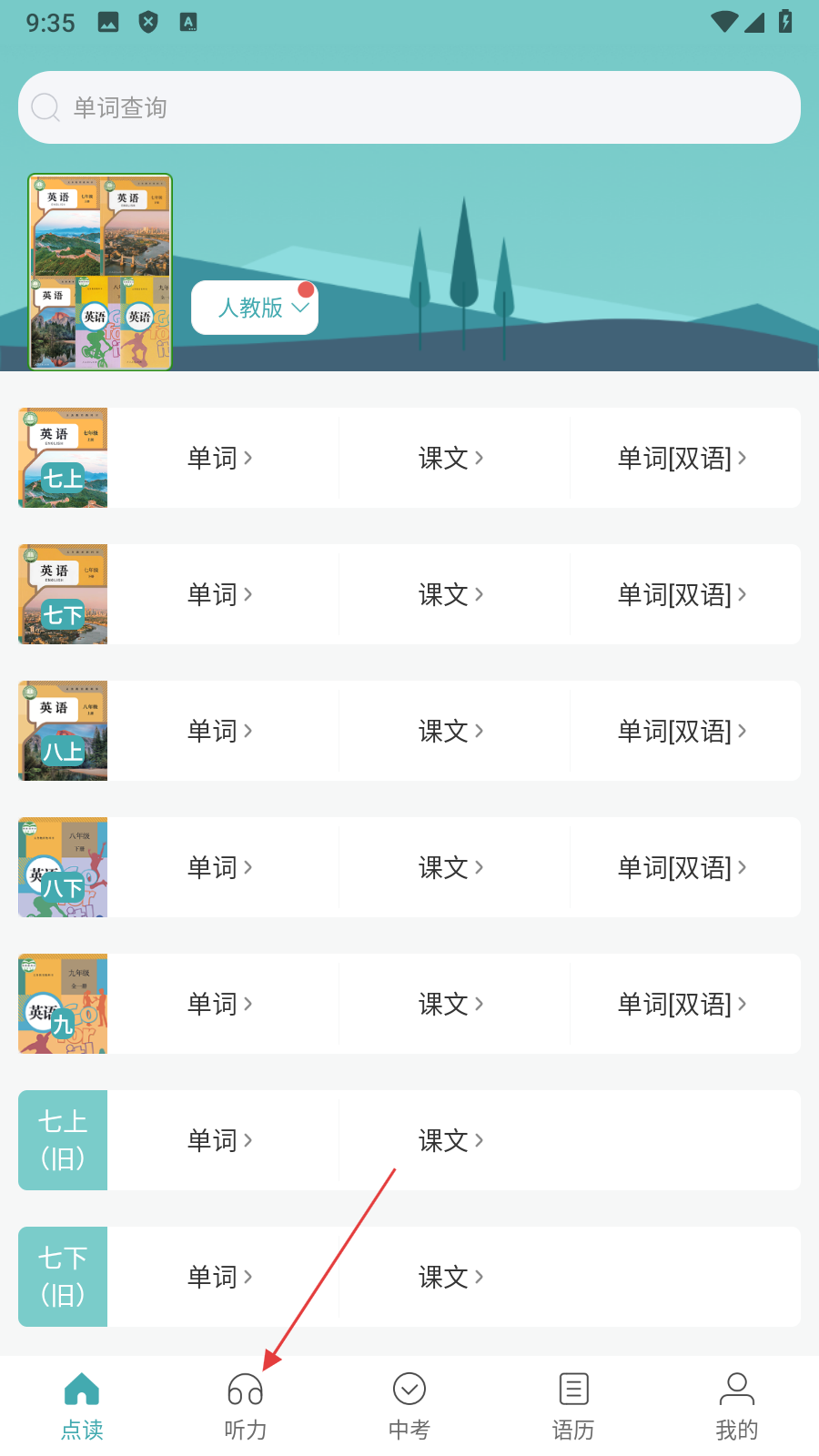Open 课文 for the 七下 textbook
This screenshot has height=1456, width=819.
click(451, 594)
